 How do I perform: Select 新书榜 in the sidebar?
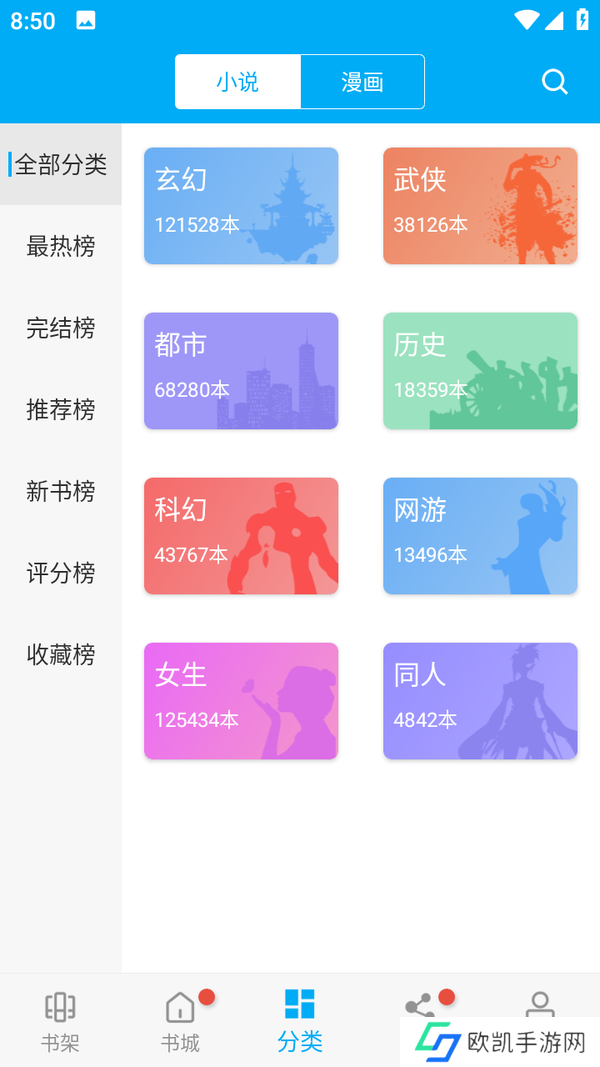point(61,491)
